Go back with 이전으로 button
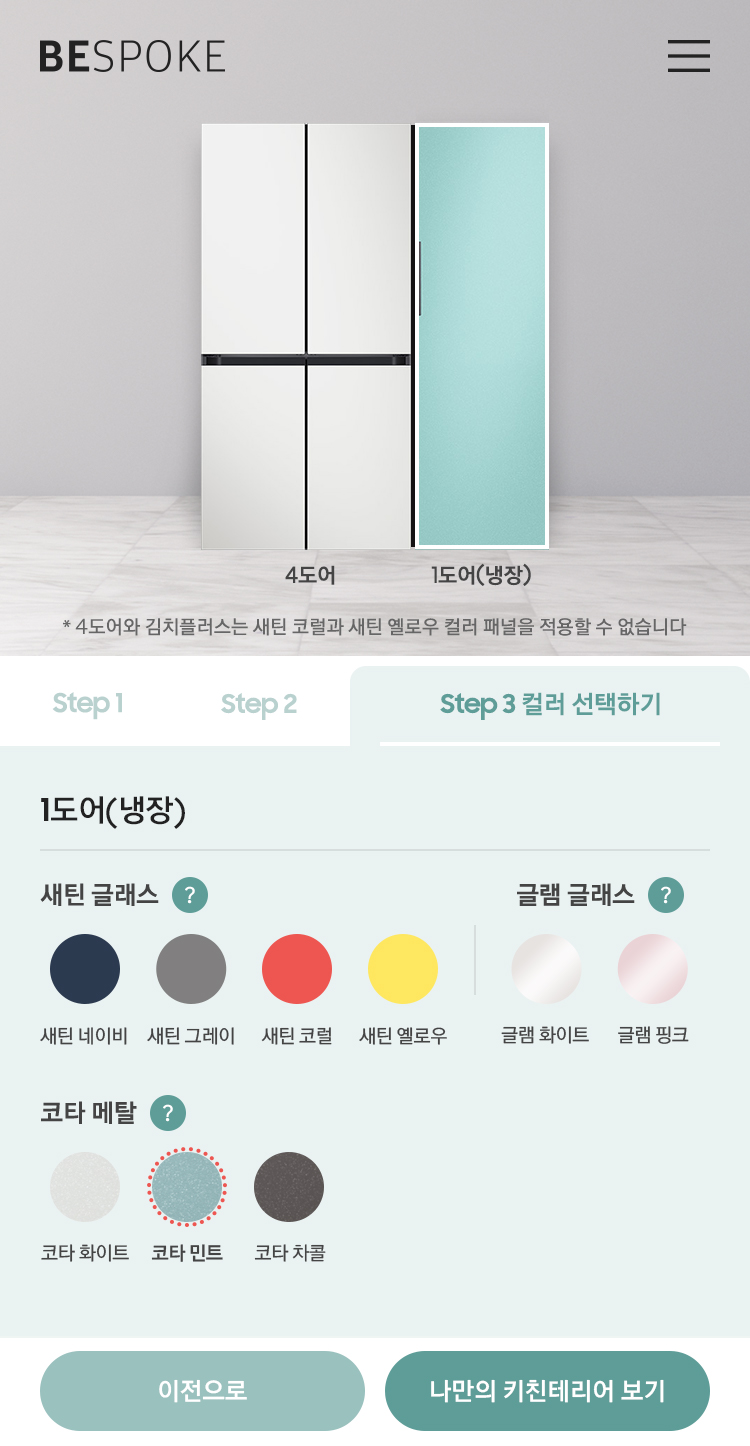 click(x=202, y=1391)
